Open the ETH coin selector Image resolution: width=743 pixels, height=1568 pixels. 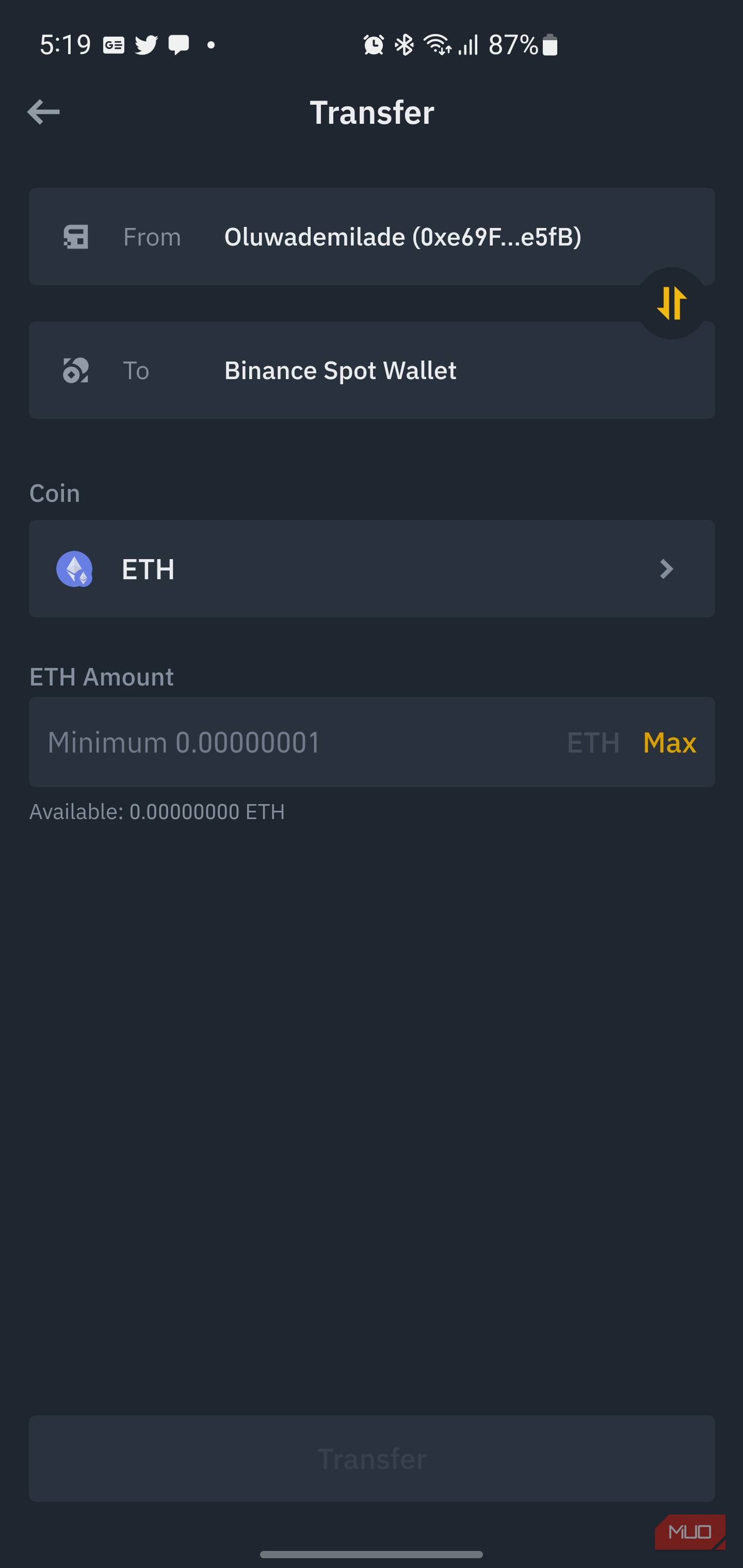pyautogui.click(x=372, y=568)
